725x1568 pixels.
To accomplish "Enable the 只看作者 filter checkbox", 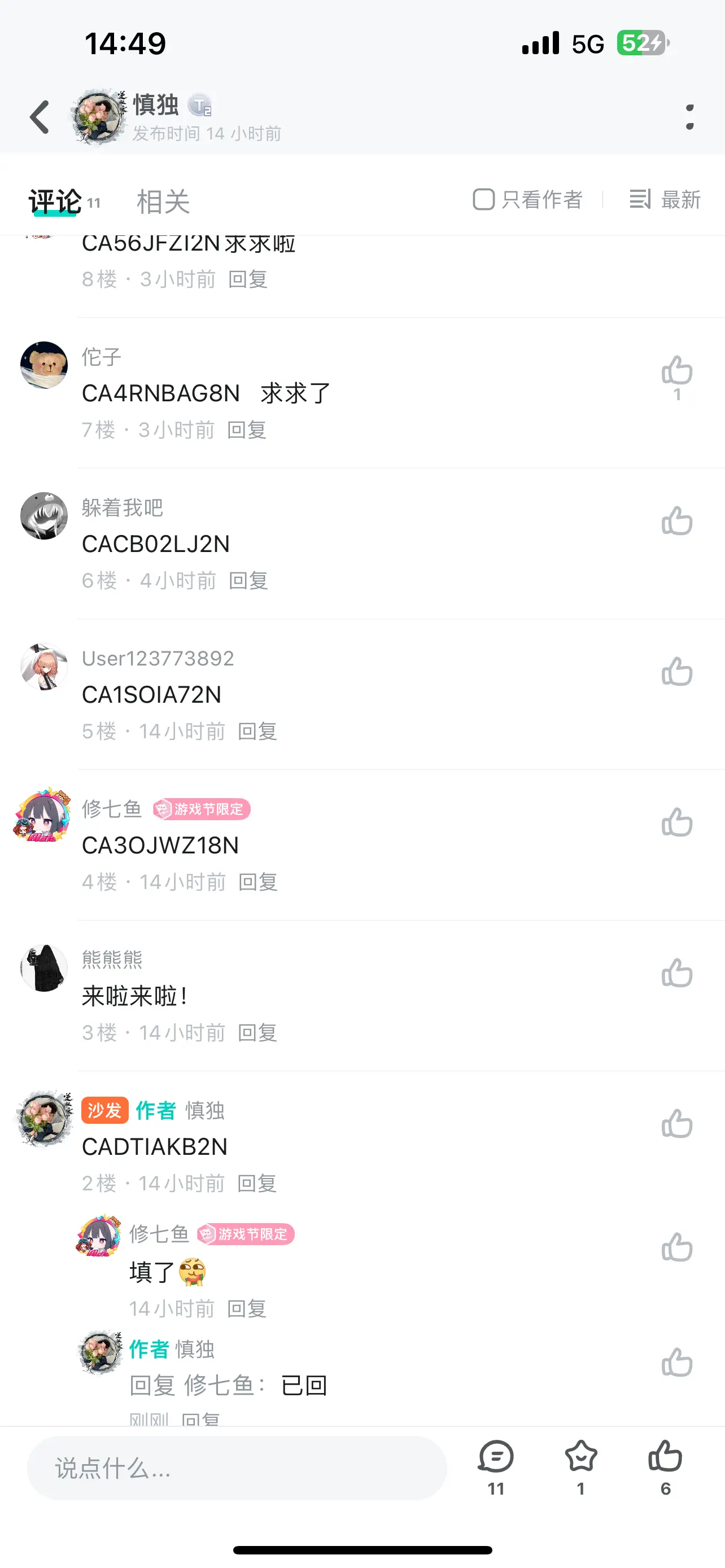I will click(483, 199).
